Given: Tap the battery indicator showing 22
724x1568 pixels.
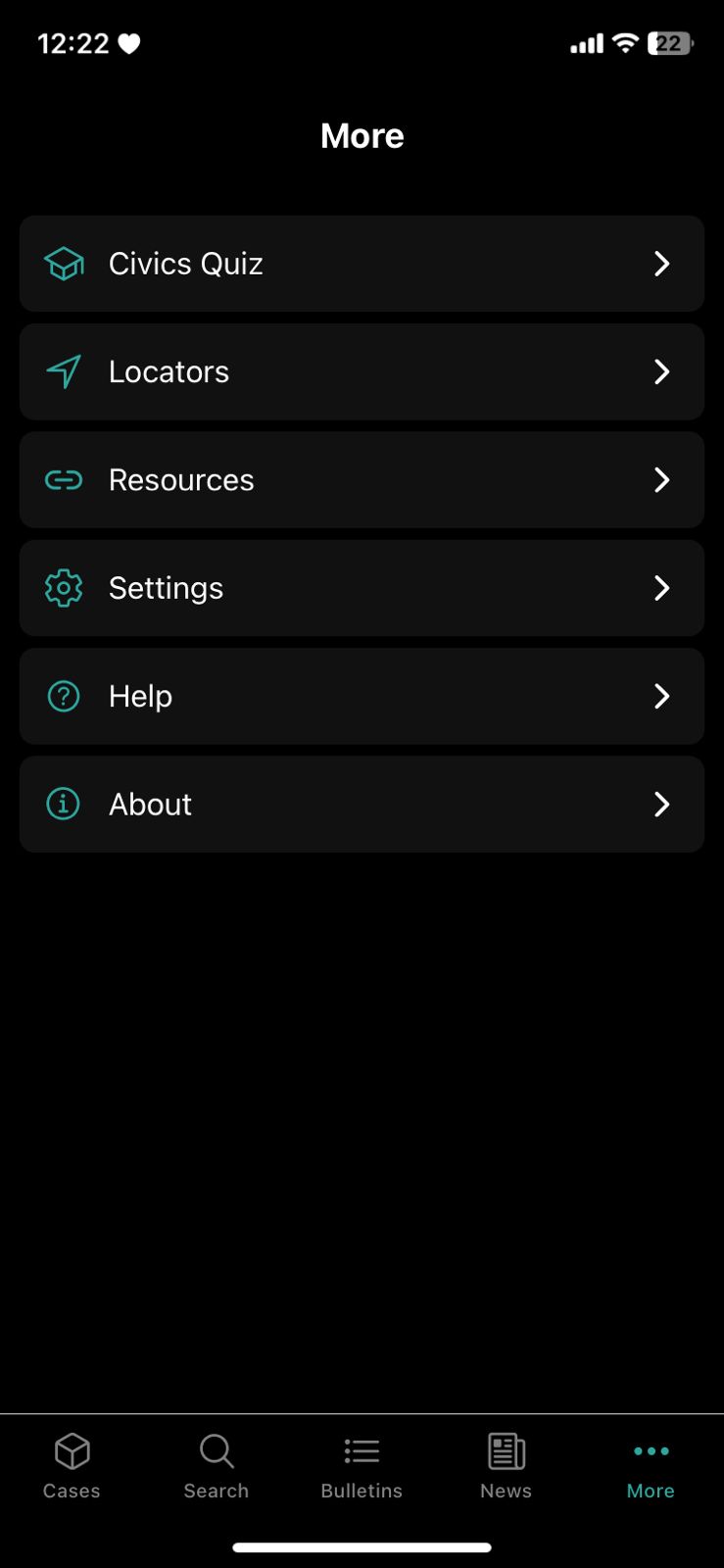Looking at the screenshot, I should tap(670, 42).
